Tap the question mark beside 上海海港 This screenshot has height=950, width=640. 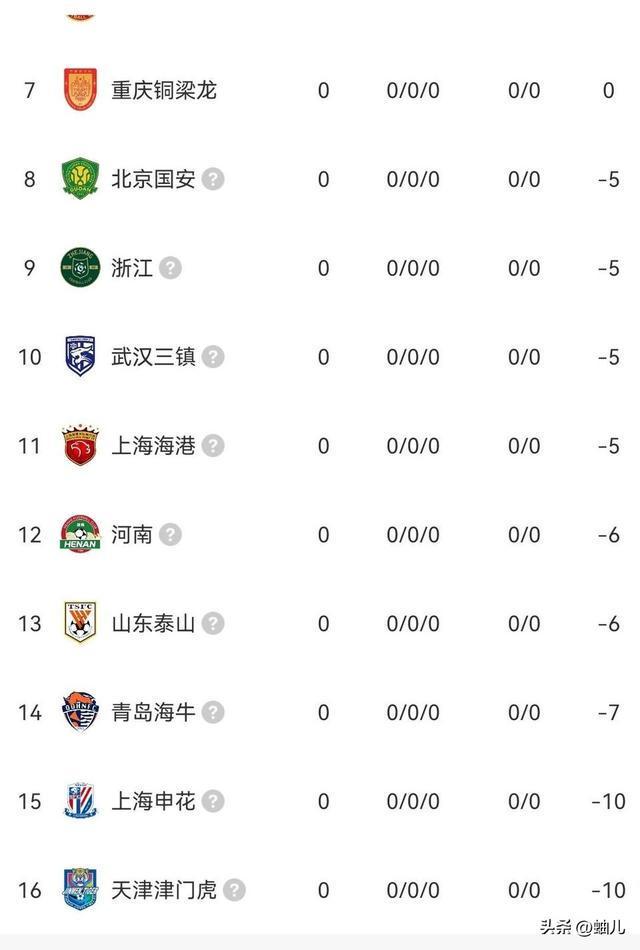[x=213, y=446]
